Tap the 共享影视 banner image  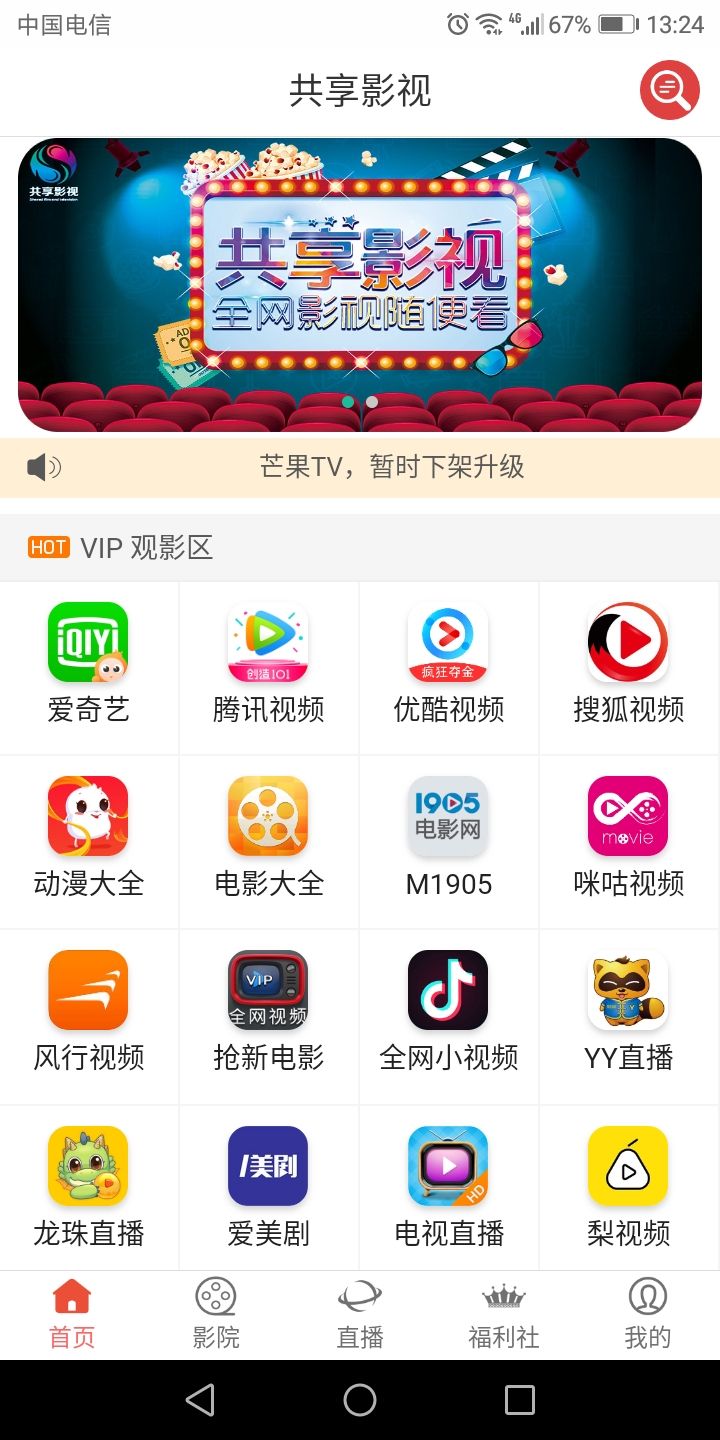(x=360, y=280)
